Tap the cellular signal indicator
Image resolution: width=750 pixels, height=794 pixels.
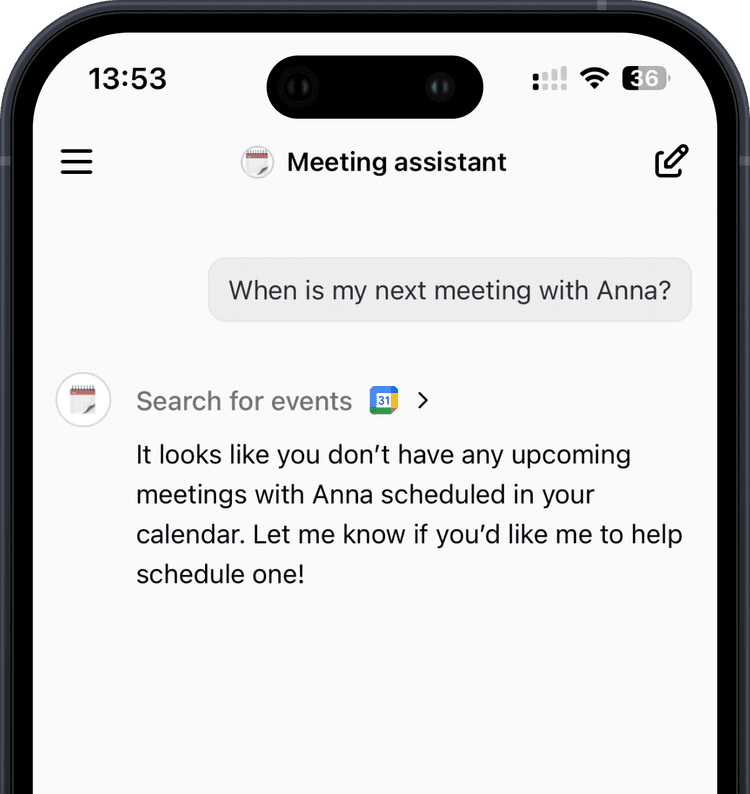tap(549, 78)
